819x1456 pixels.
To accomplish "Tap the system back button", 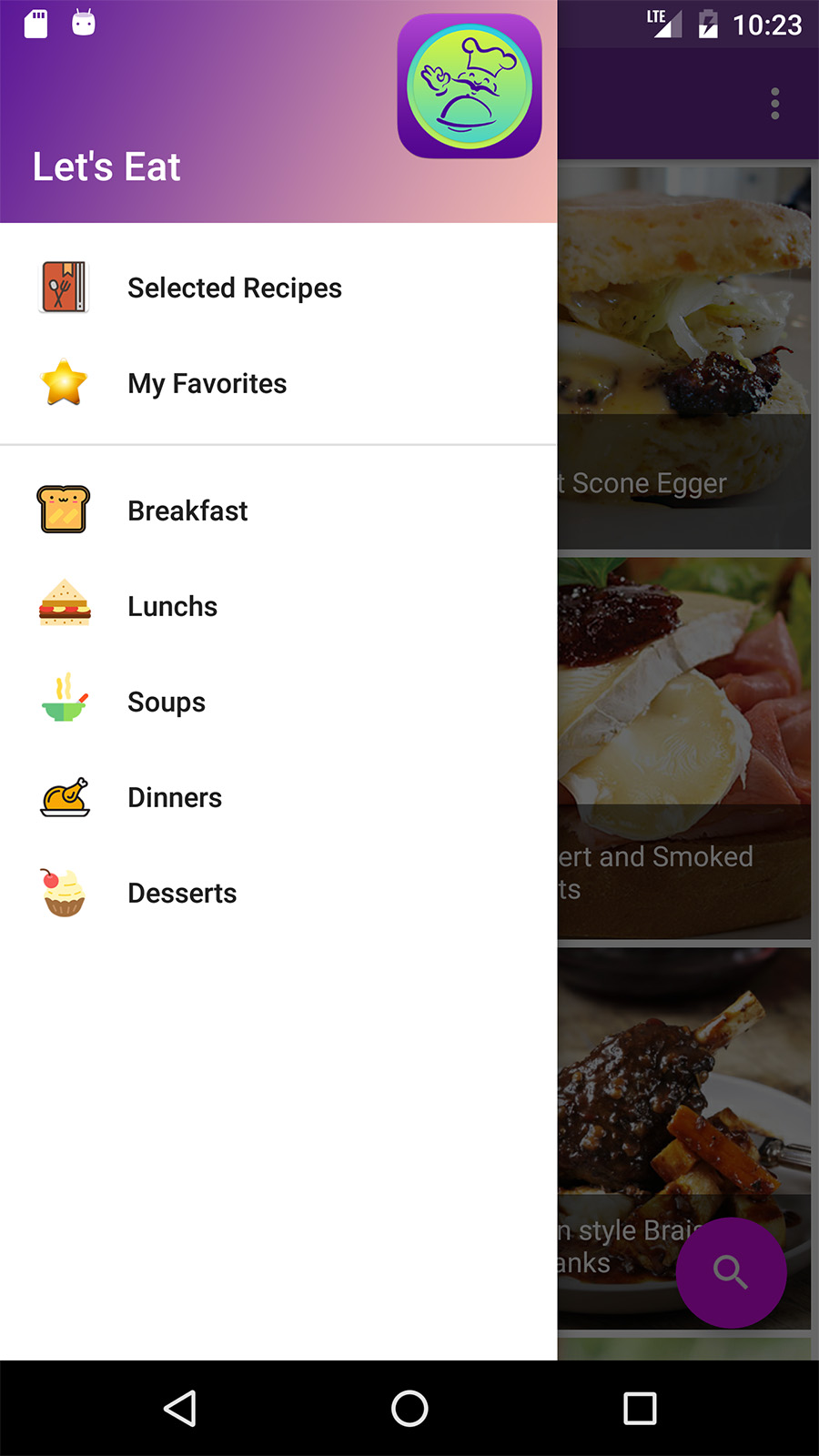I will [x=180, y=1409].
